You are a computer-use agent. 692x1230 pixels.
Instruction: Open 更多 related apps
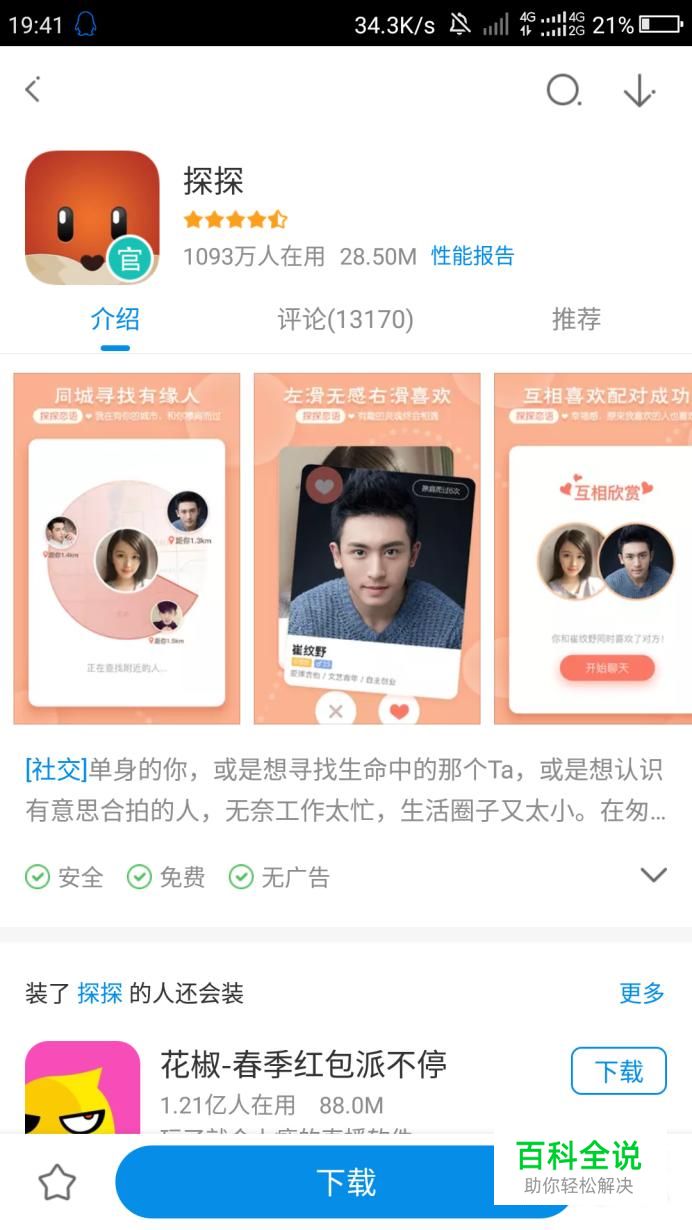pyautogui.click(x=641, y=993)
